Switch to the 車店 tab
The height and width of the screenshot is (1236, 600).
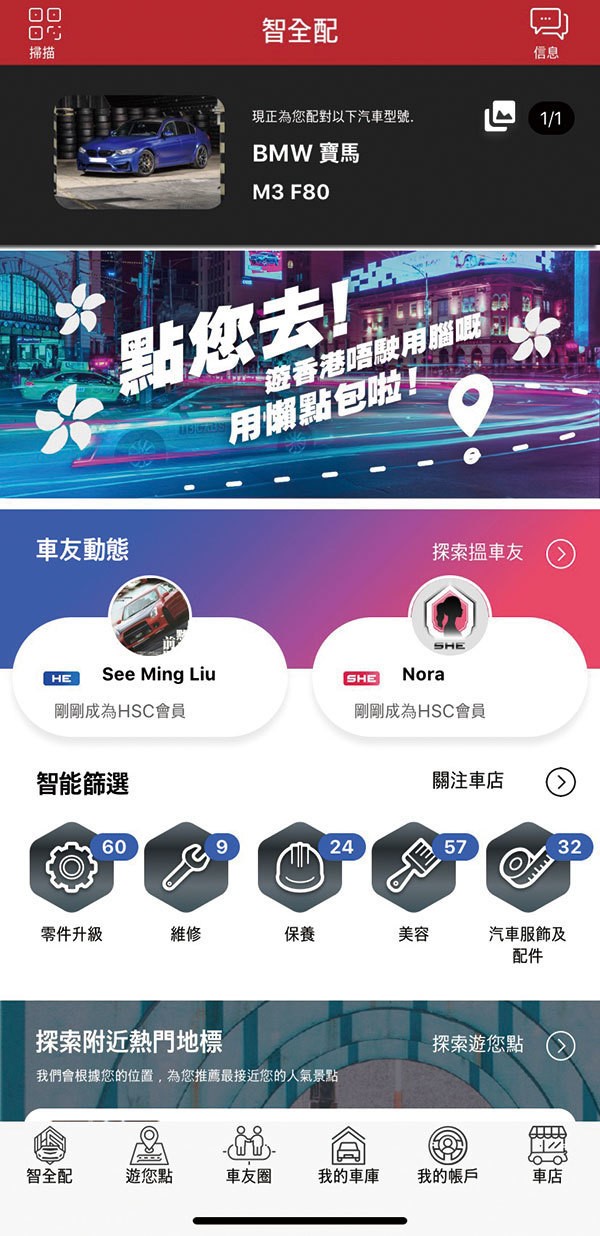[x=547, y=1157]
